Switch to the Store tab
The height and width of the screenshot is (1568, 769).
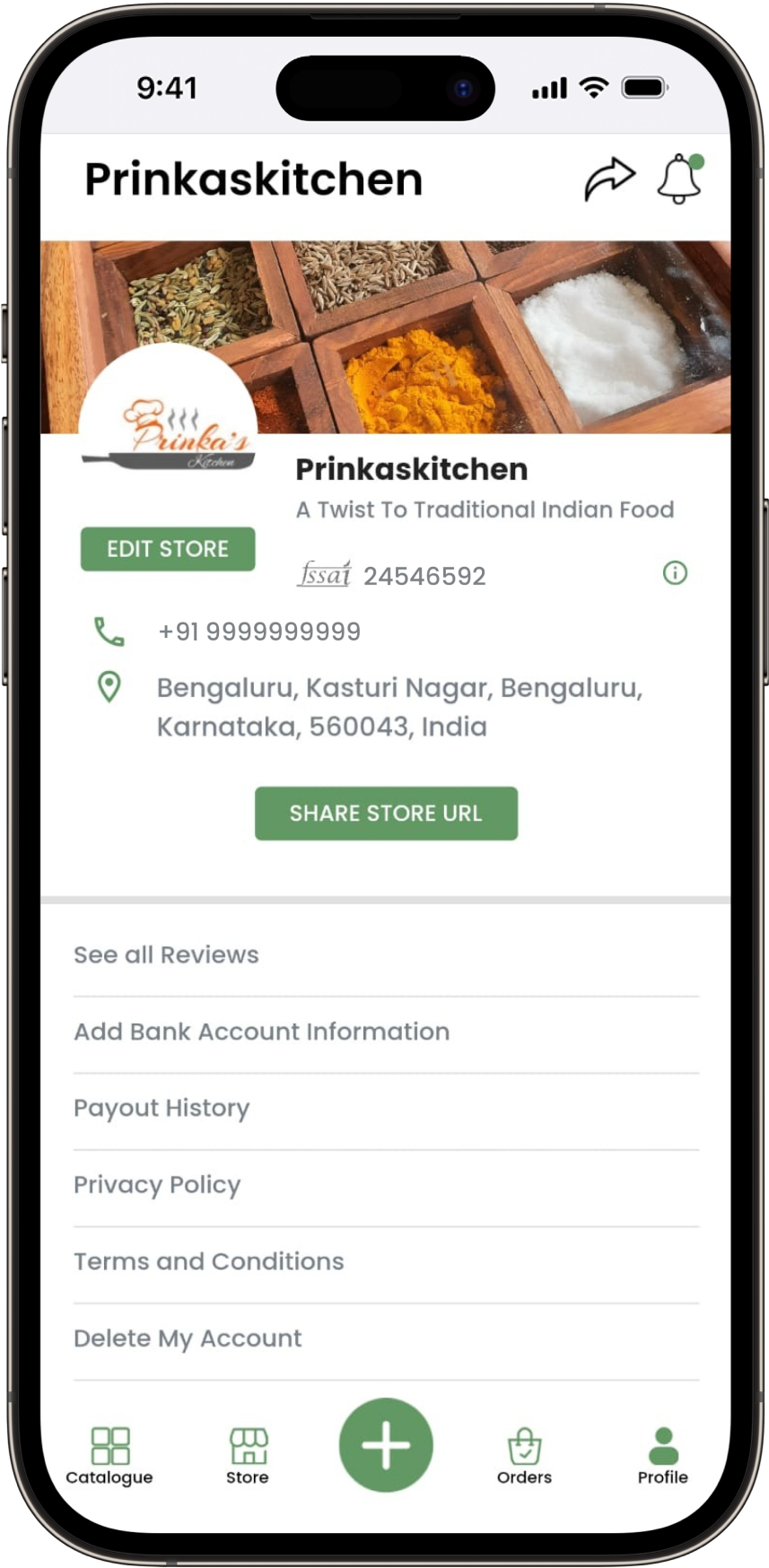tap(248, 1457)
